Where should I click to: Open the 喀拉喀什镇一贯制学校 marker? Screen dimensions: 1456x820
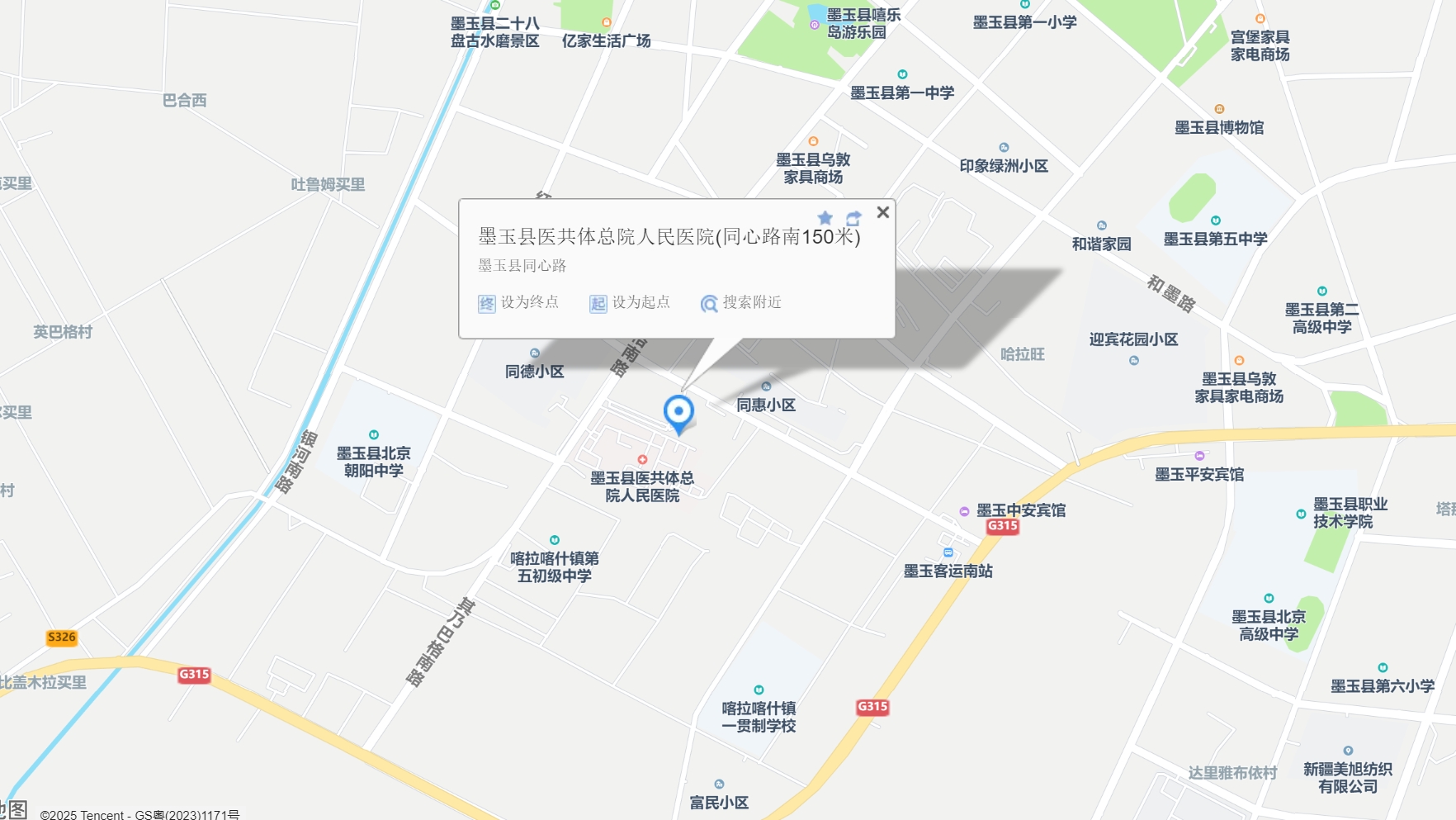pos(759,690)
